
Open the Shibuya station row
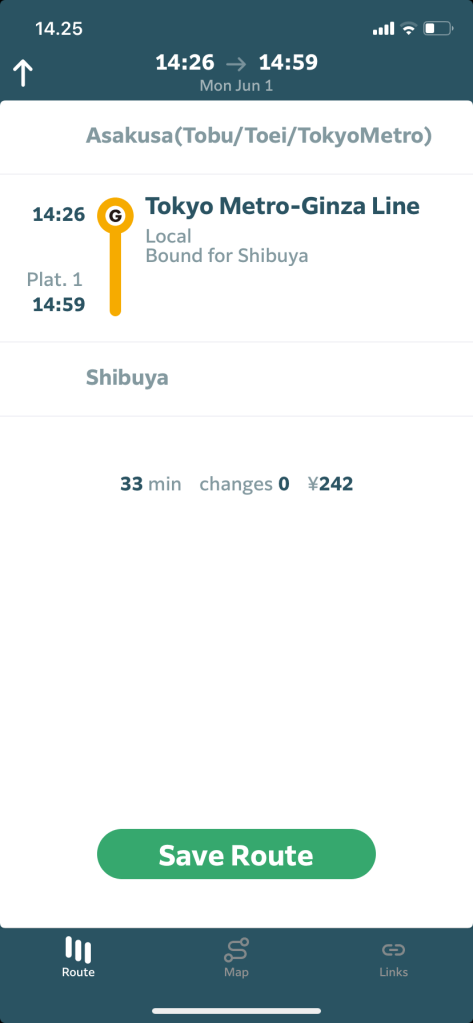click(x=236, y=378)
